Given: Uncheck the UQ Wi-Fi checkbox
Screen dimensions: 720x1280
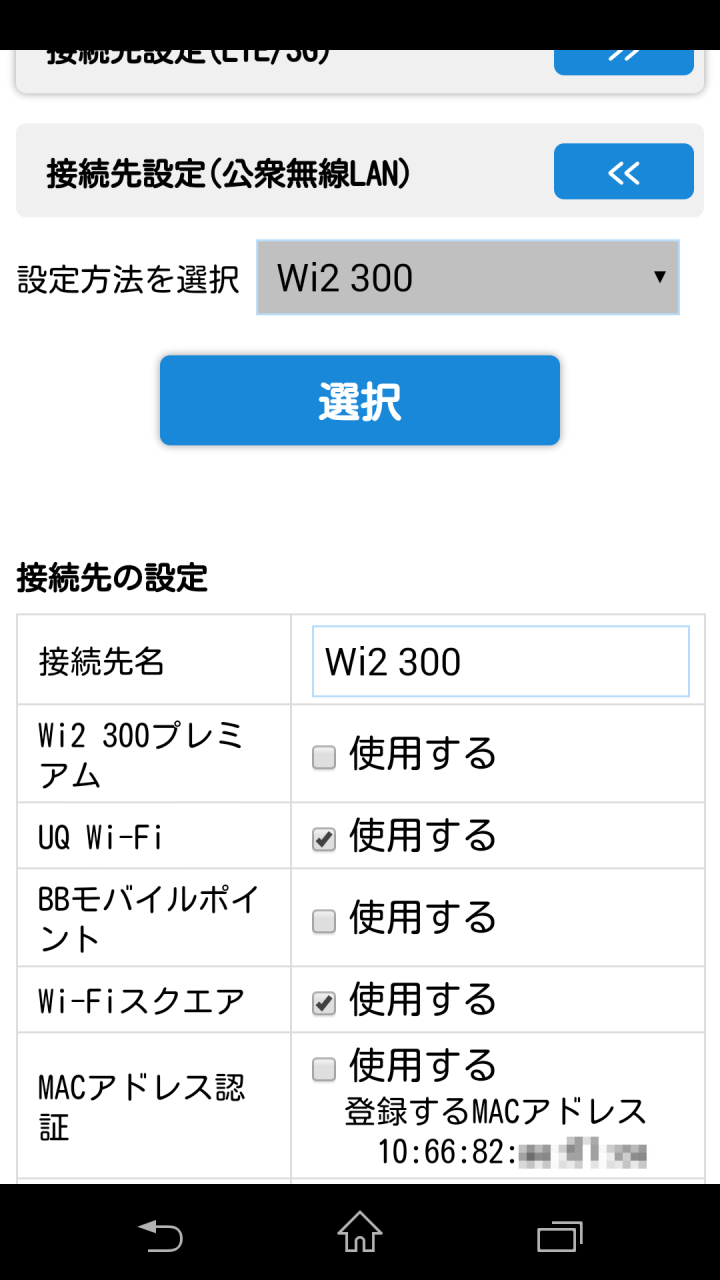Looking at the screenshot, I should [324, 840].
